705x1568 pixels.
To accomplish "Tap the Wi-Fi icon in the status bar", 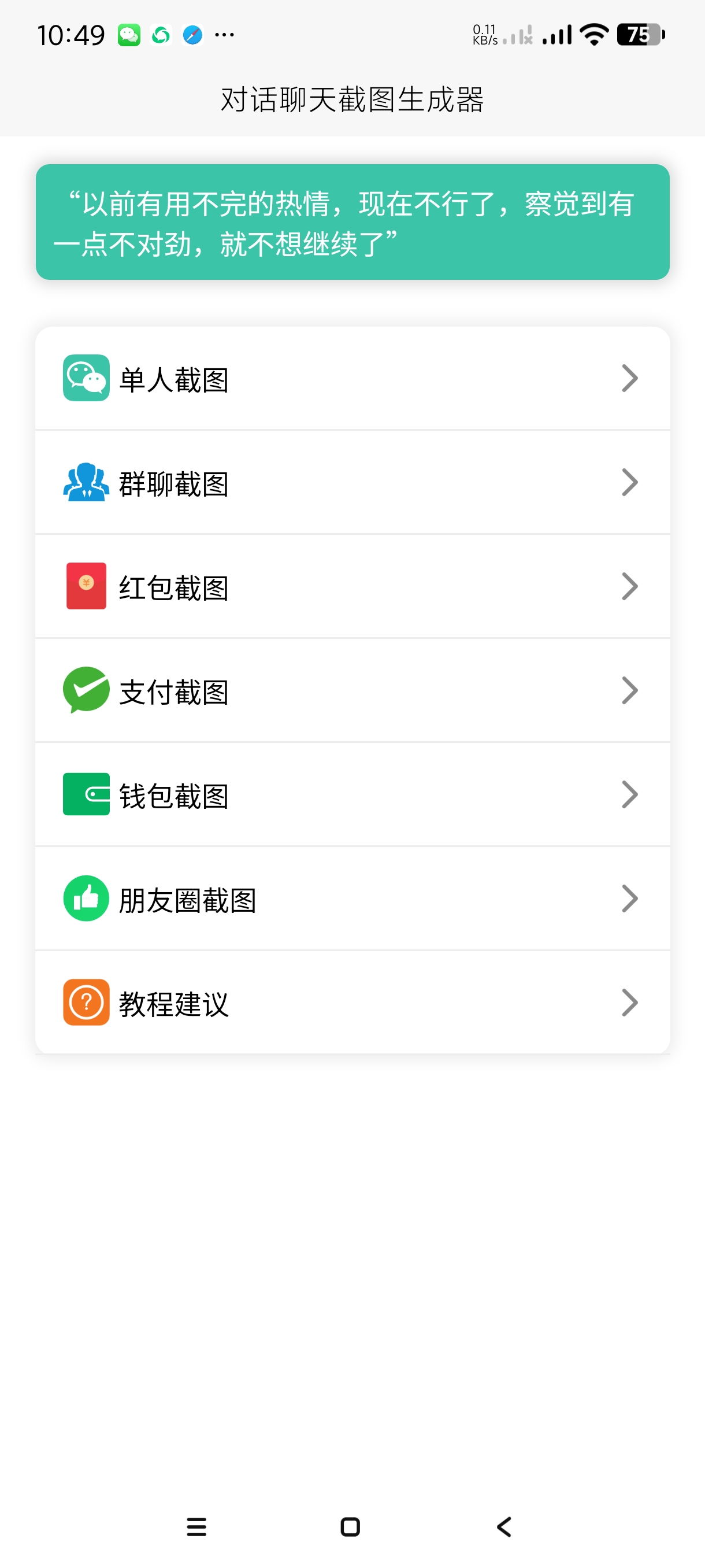I will pos(592,35).
